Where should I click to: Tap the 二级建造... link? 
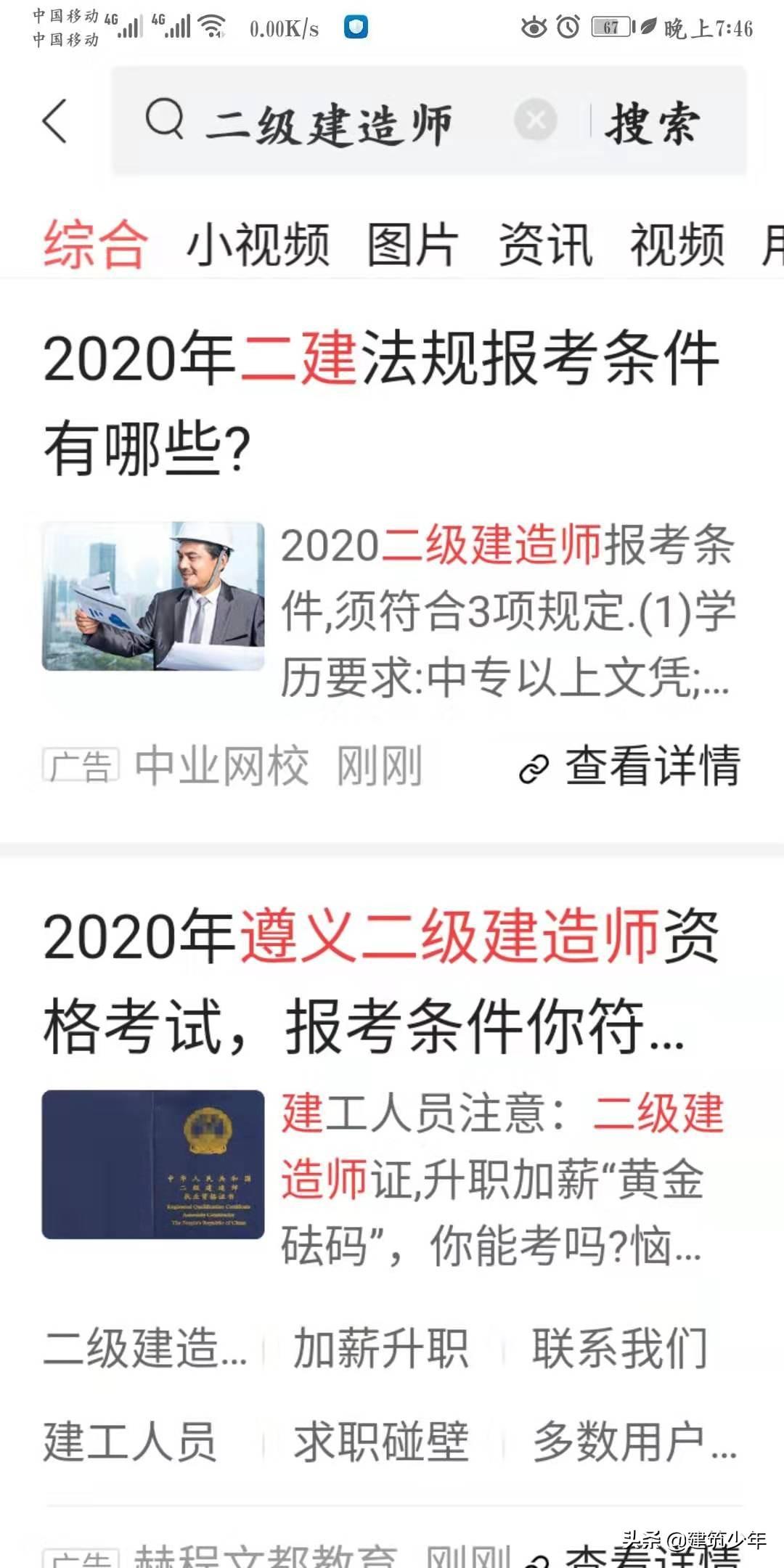click(x=145, y=1349)
